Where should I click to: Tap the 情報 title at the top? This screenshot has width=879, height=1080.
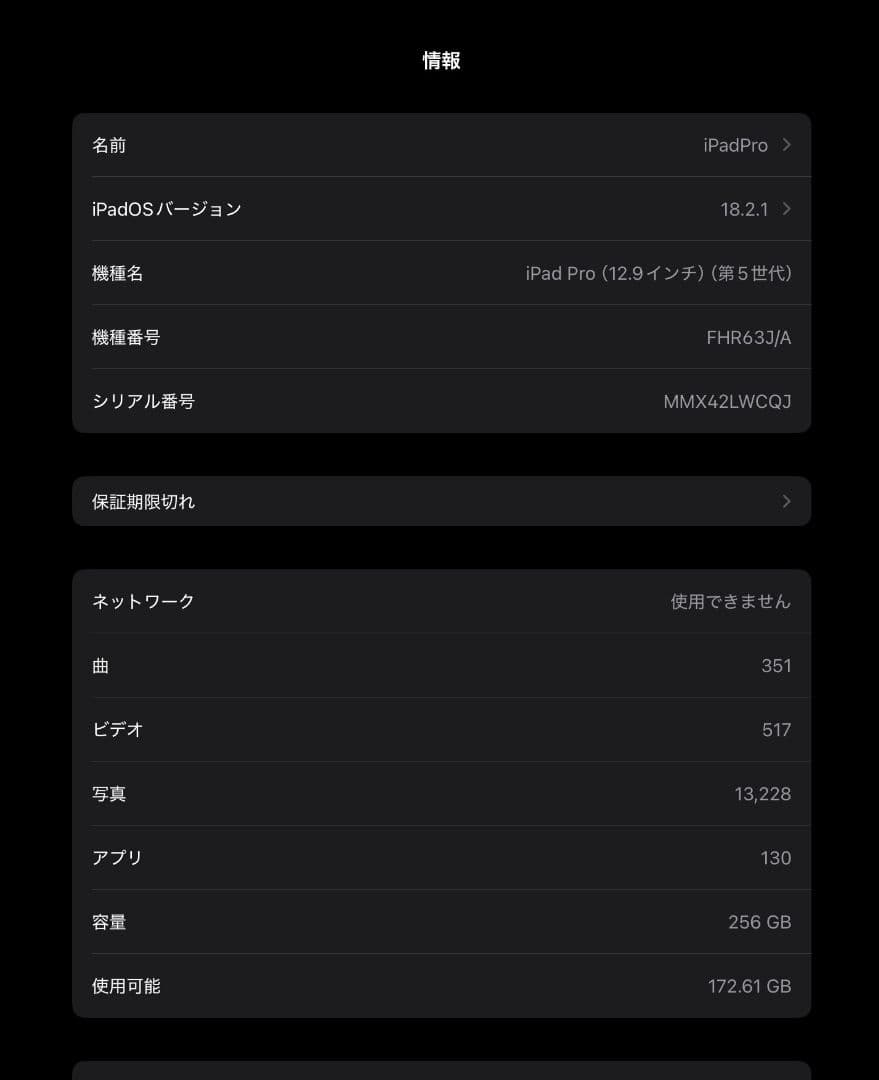440,60
